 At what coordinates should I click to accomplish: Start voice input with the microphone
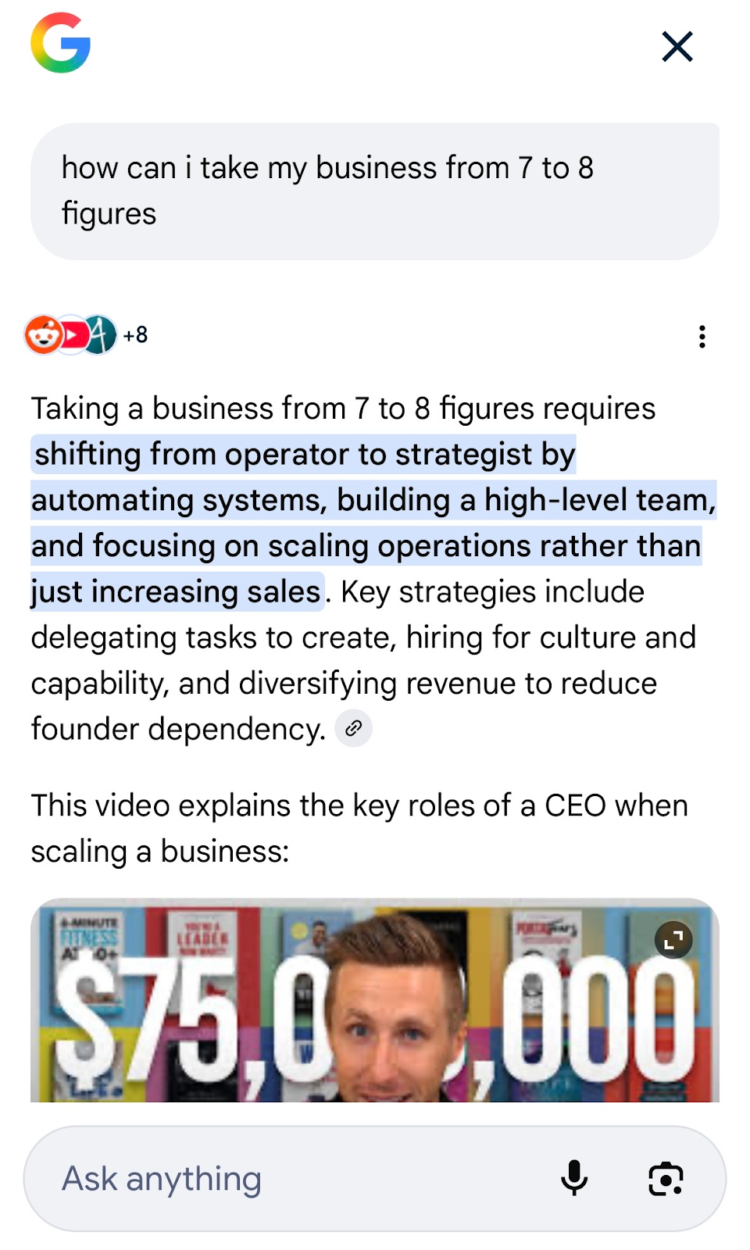(x=574, y=1178)
